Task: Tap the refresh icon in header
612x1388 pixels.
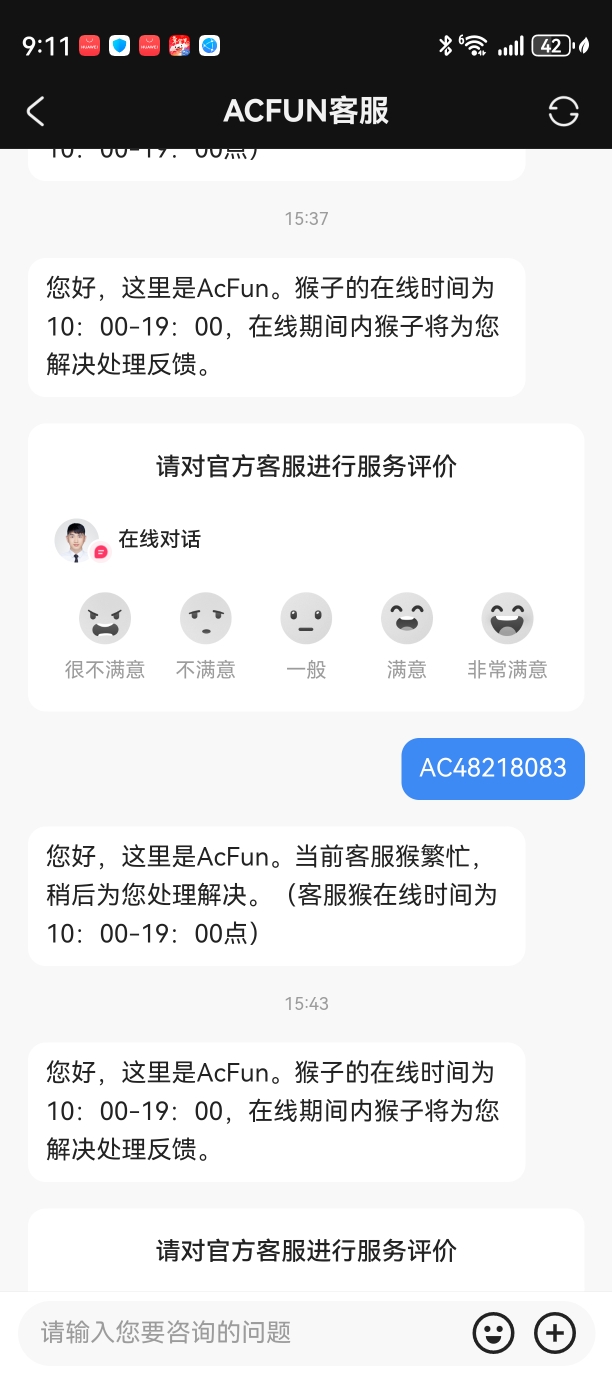Action: click(563, 111)
